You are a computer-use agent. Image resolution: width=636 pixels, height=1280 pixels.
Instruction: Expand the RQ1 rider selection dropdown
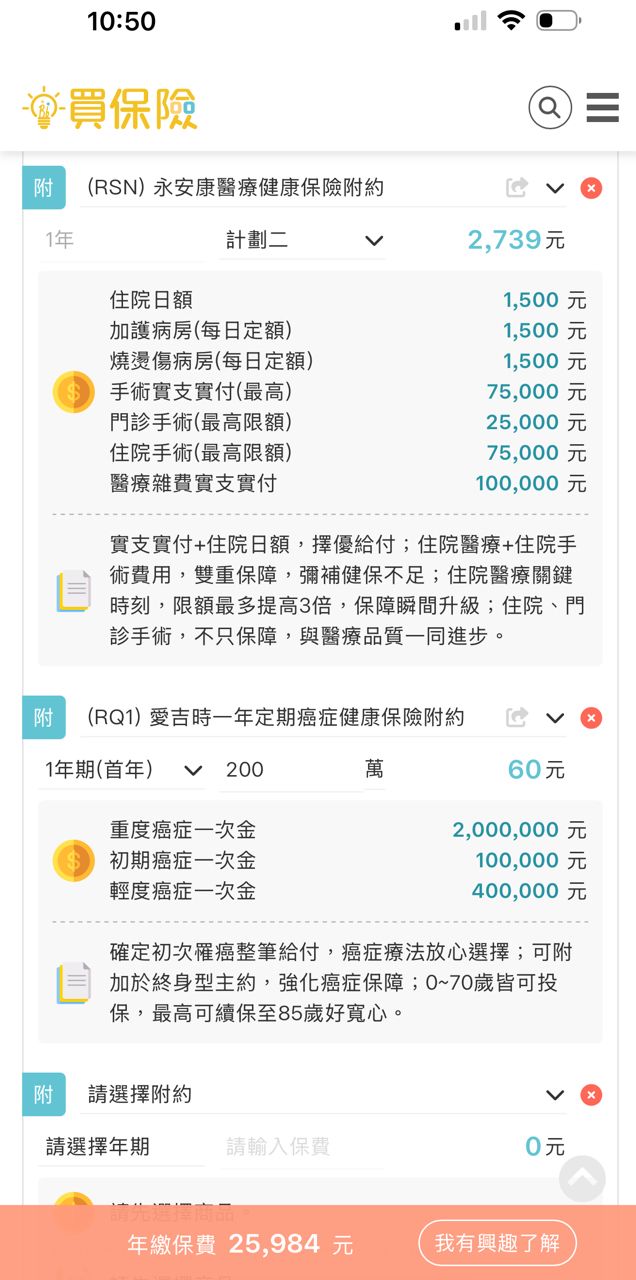click(x=555, y=718)
